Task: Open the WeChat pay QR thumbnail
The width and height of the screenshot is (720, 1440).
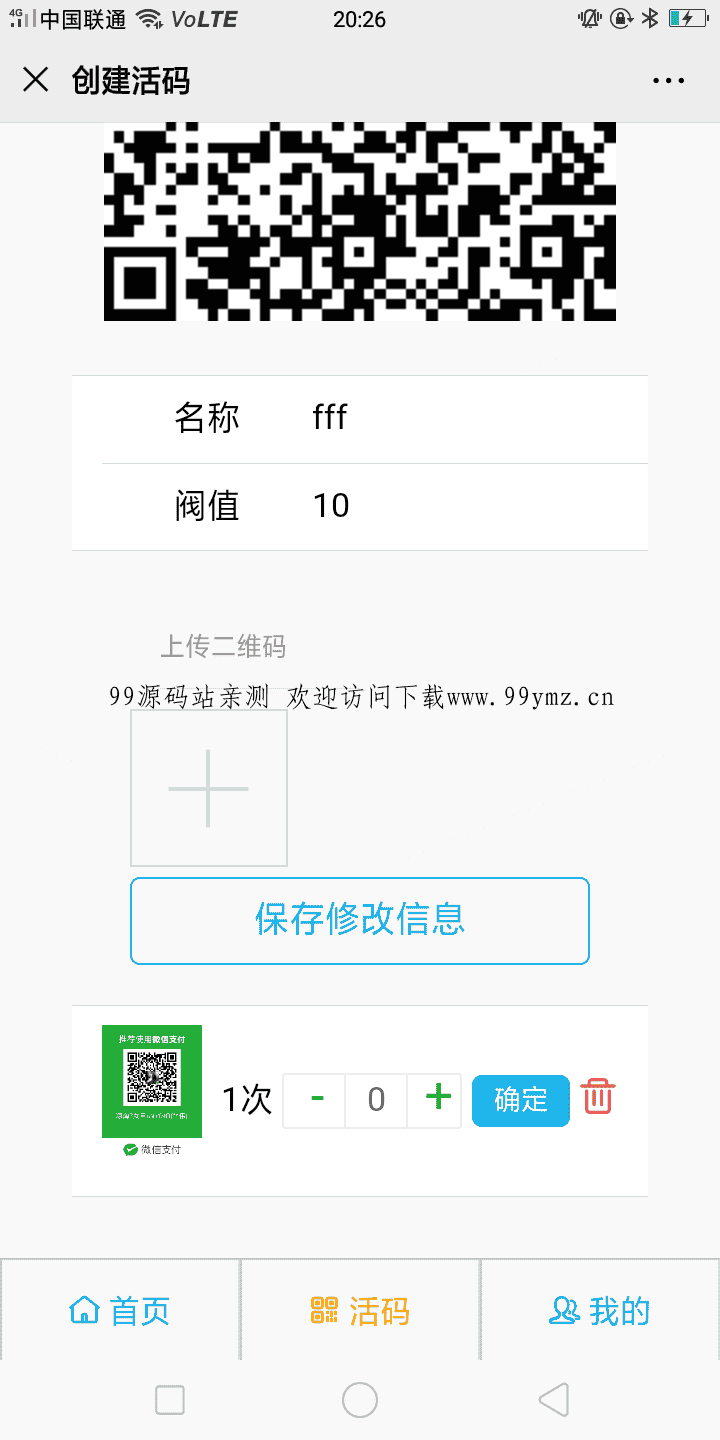Action: click(x=152, y=1082)
